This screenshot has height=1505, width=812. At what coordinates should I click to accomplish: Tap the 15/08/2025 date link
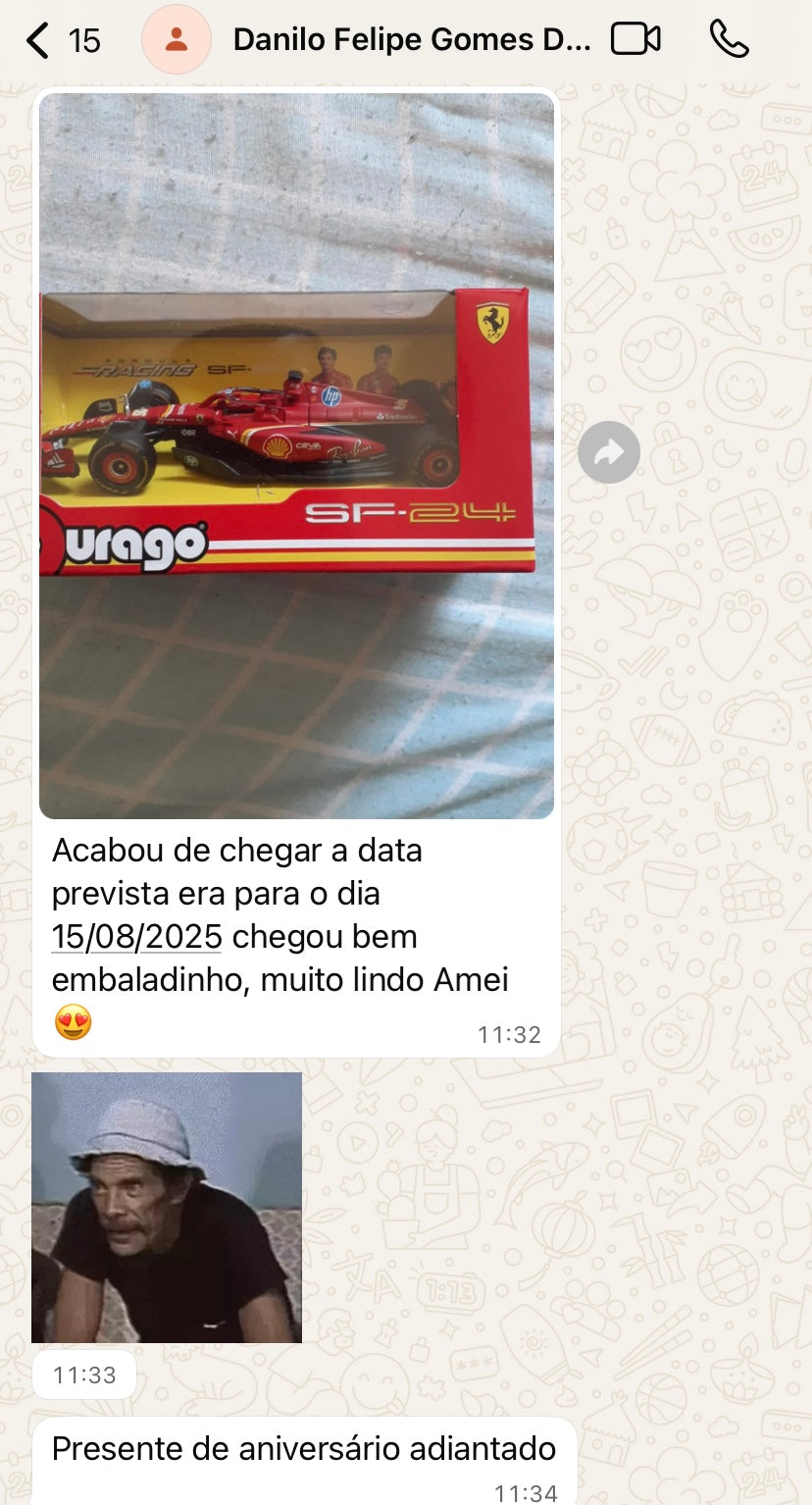coord(136,937)
